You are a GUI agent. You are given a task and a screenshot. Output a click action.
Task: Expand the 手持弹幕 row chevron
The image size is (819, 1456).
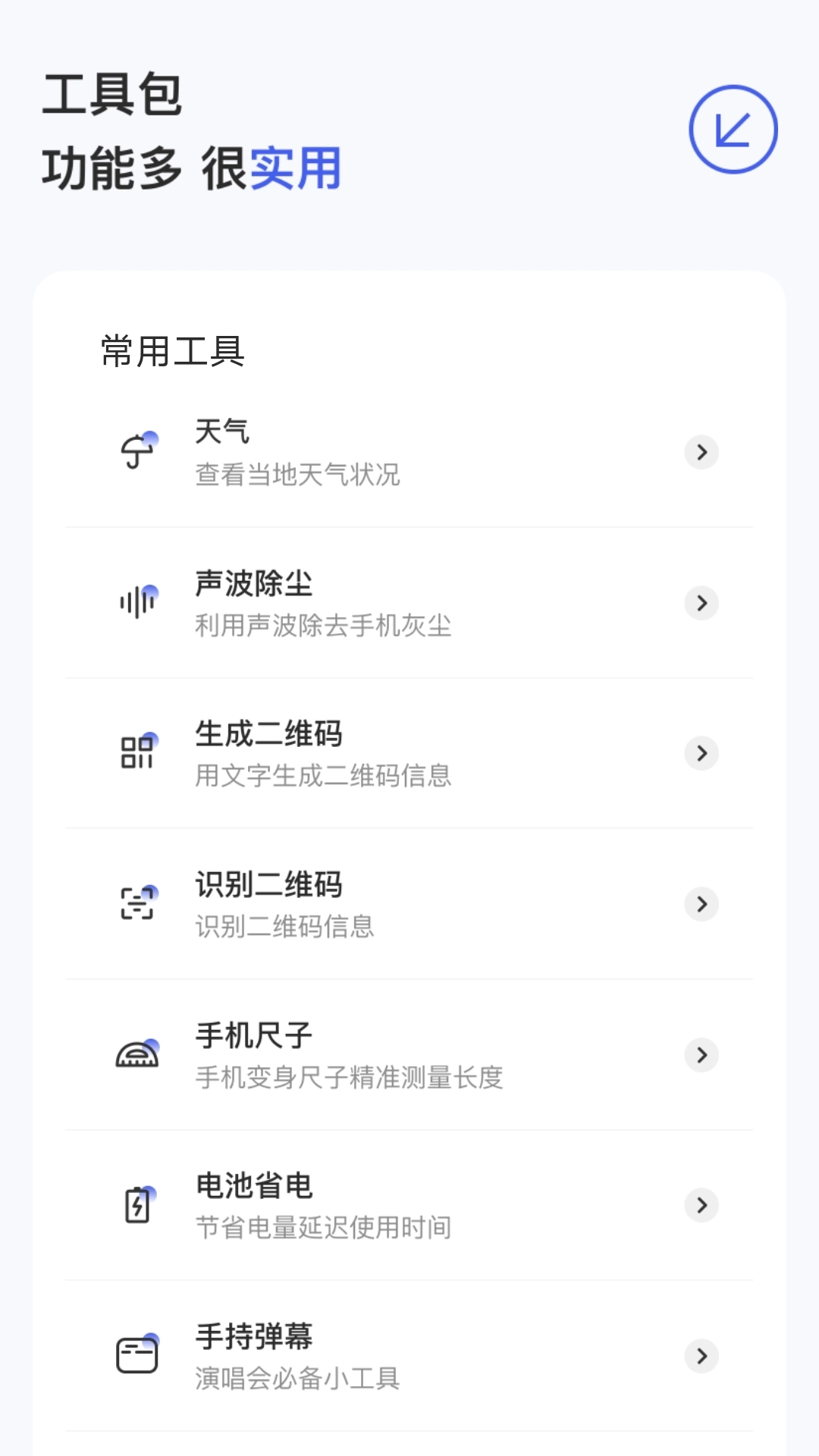[701, 1357]
